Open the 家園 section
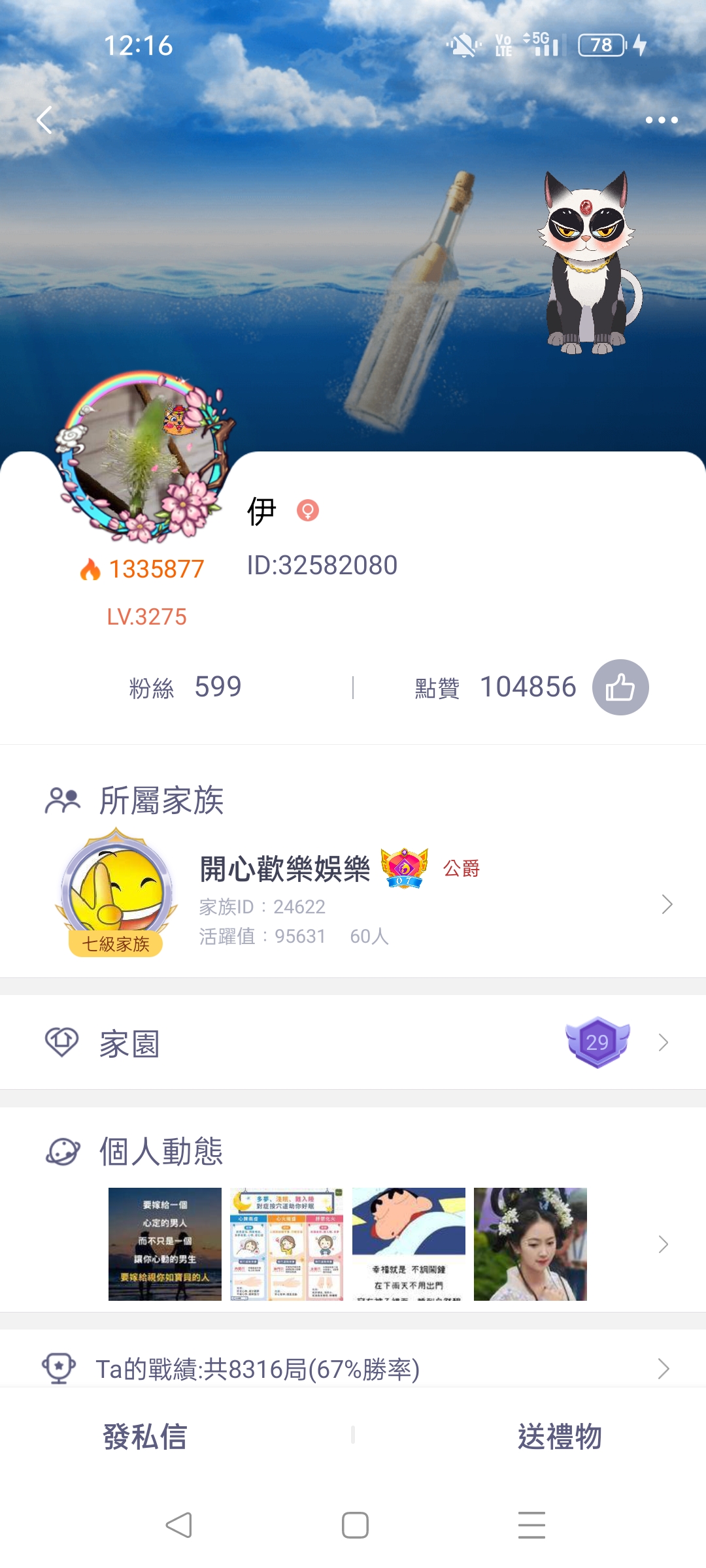This screenshot has height=1568, width=706. coord(353,1043)
